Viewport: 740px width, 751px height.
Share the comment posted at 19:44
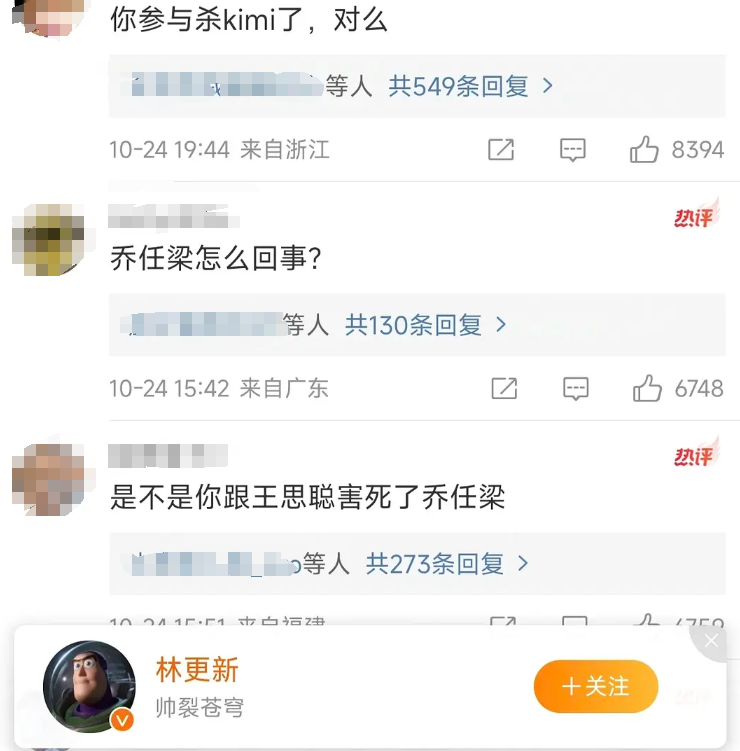pos(501,150)
